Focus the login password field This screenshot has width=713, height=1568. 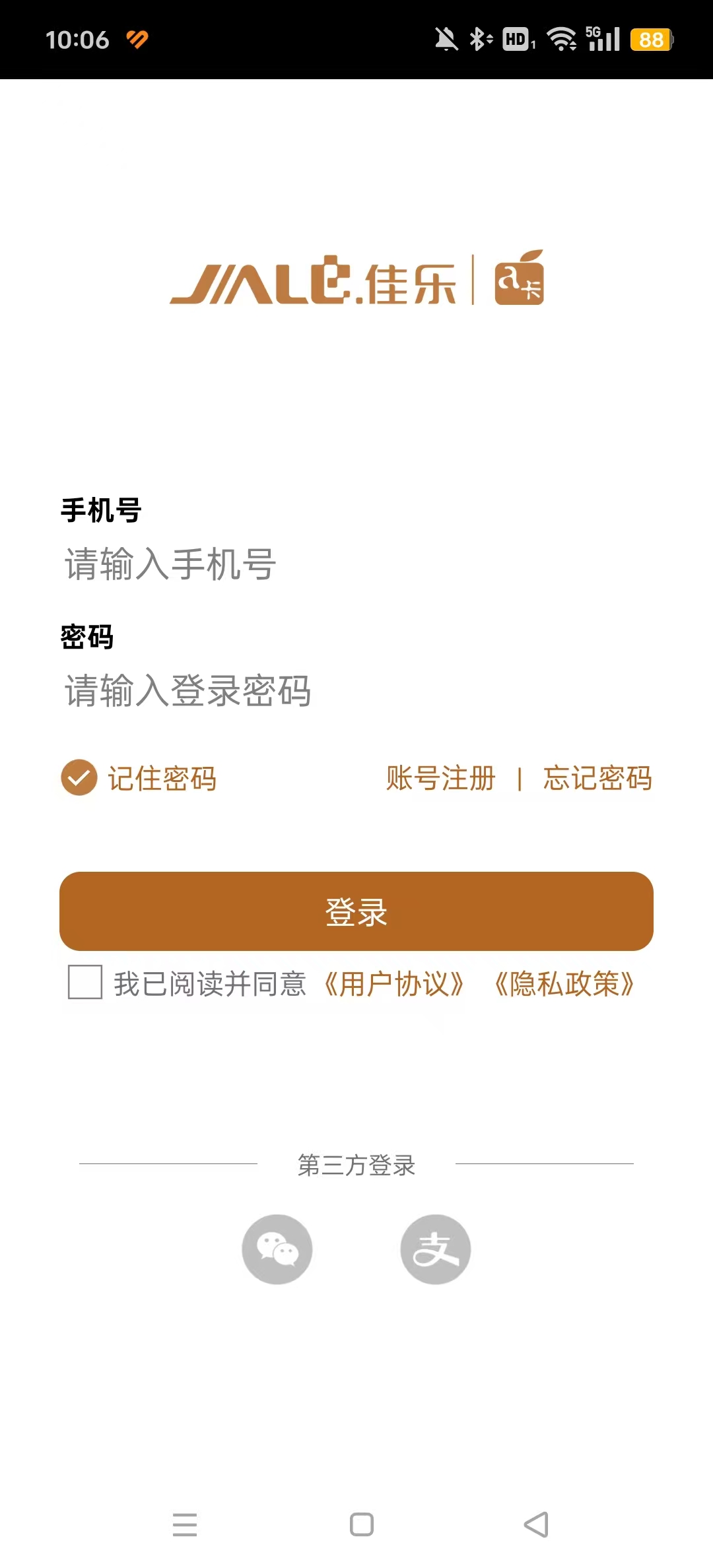356,691
